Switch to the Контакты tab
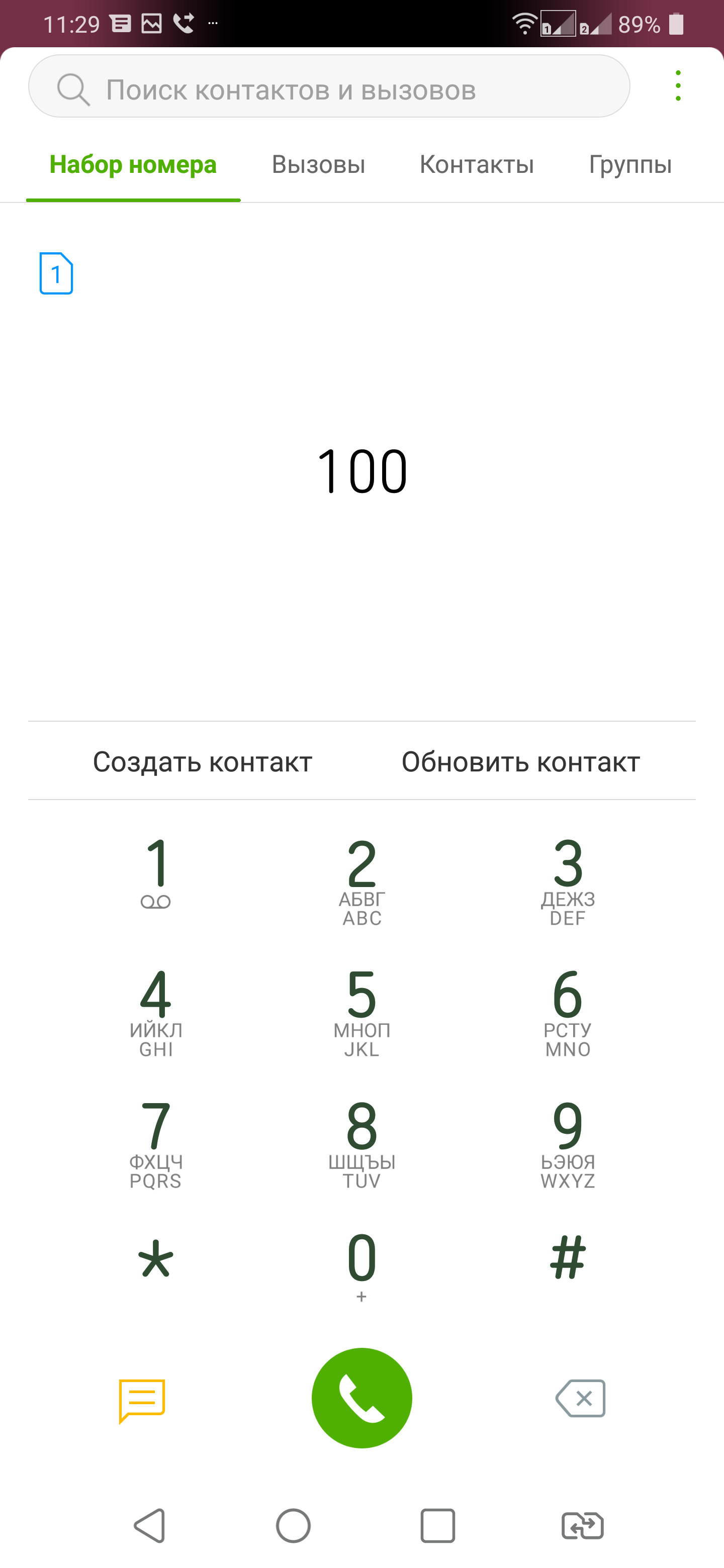The image size is (724, 1568). click(477, 164)
